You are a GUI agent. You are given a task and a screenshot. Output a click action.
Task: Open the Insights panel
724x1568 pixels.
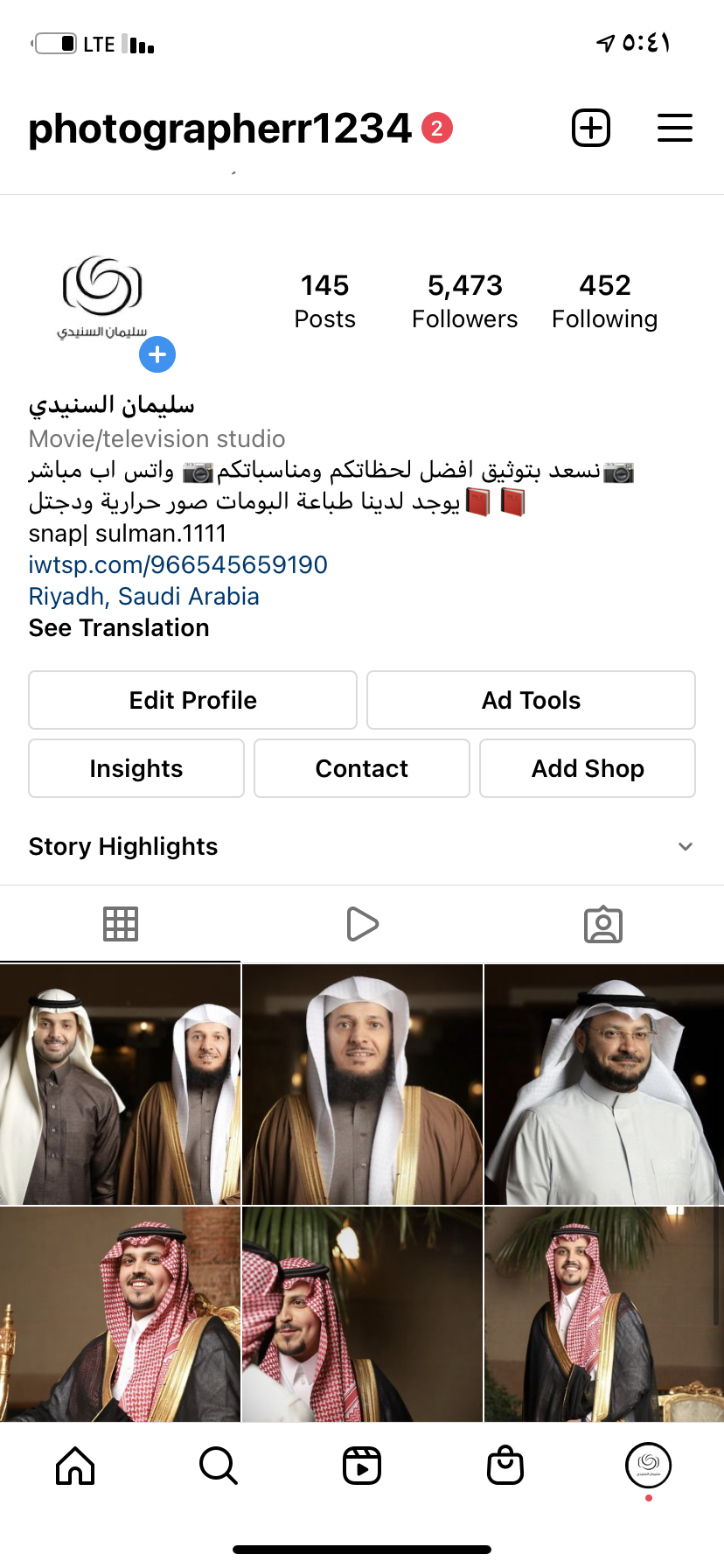pos(136,768)
